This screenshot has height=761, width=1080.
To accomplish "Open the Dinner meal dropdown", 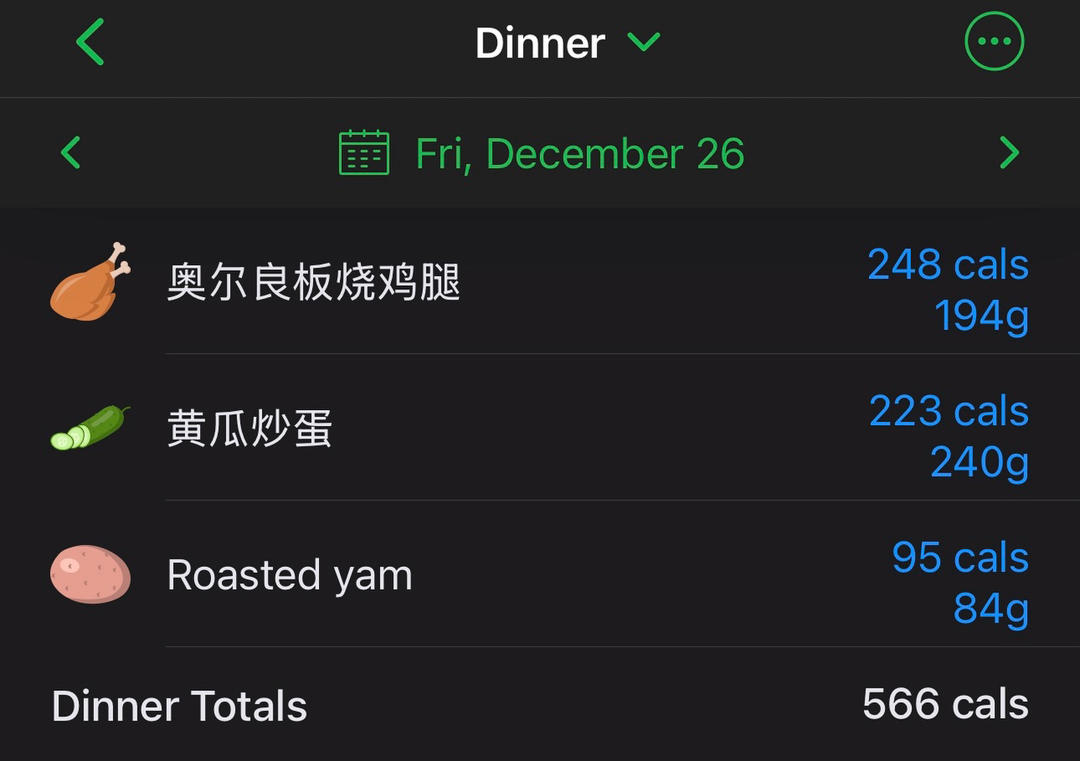I will [x=567, y=43].
